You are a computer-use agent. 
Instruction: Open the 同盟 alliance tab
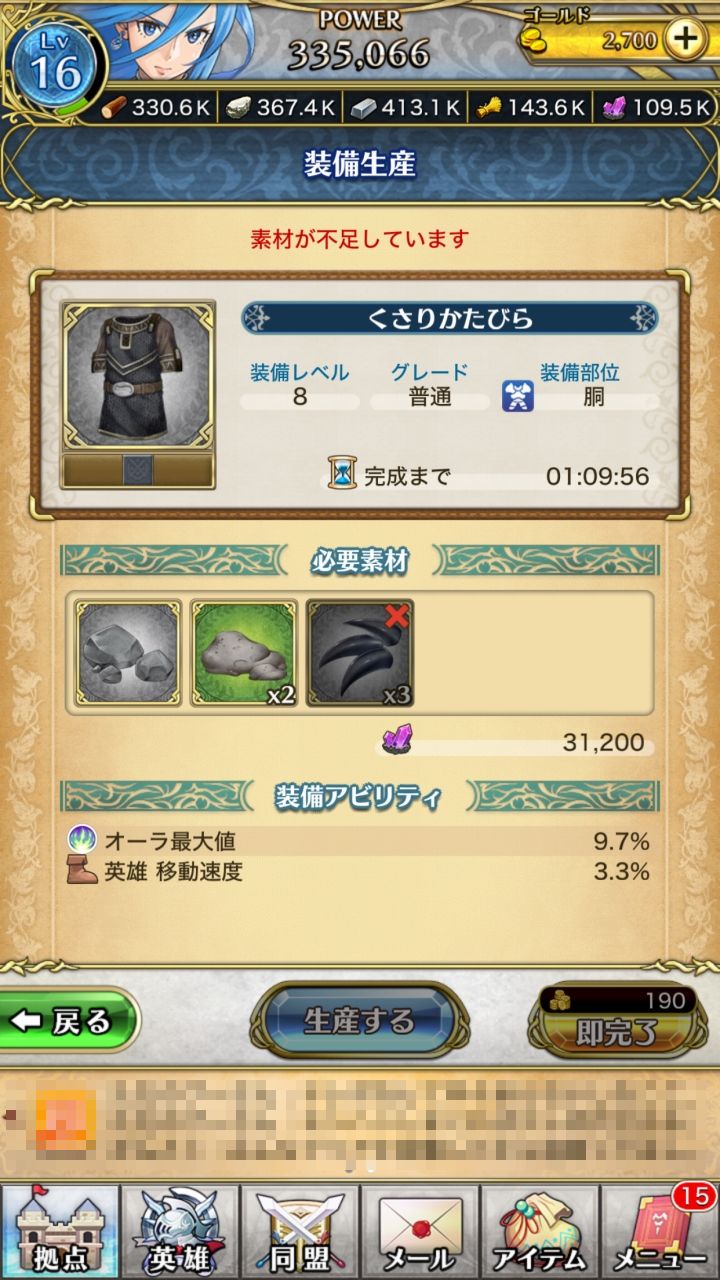[x=300, y=1232]
